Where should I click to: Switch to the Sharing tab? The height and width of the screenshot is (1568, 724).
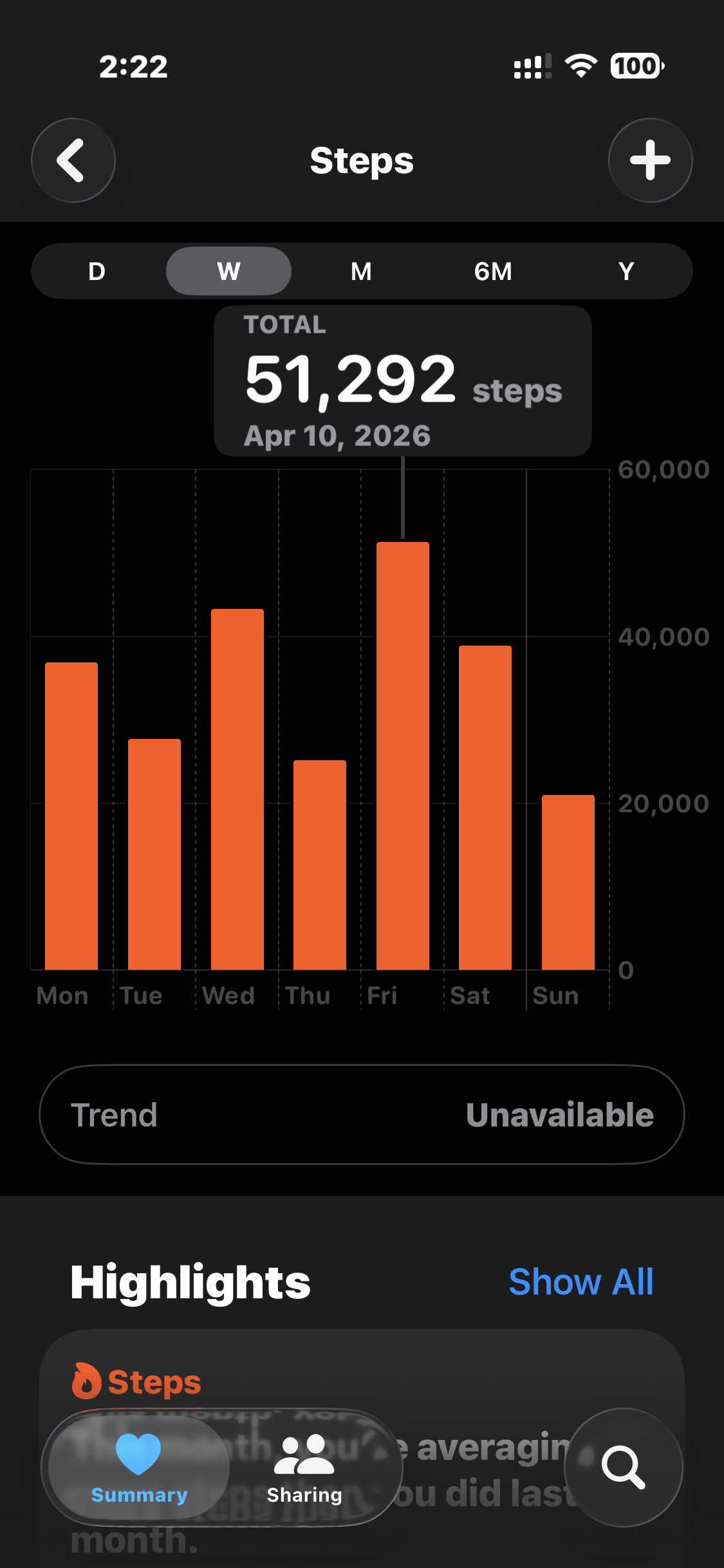coord(304,1468)
